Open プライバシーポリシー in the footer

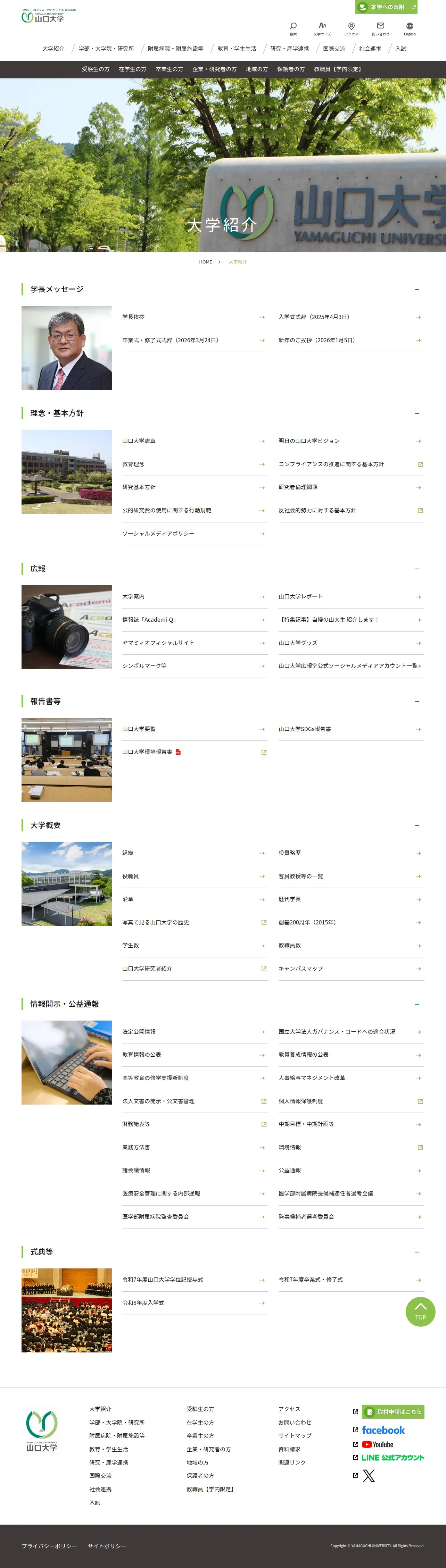(x=49, y=1545)
